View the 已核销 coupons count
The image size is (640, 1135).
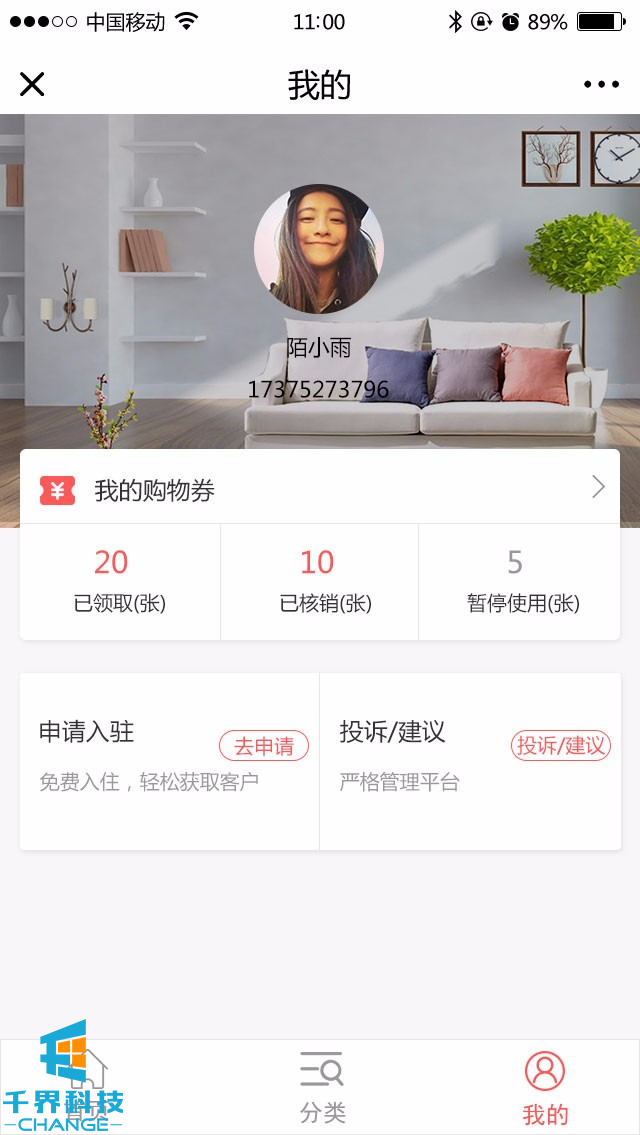coord(320,581)
